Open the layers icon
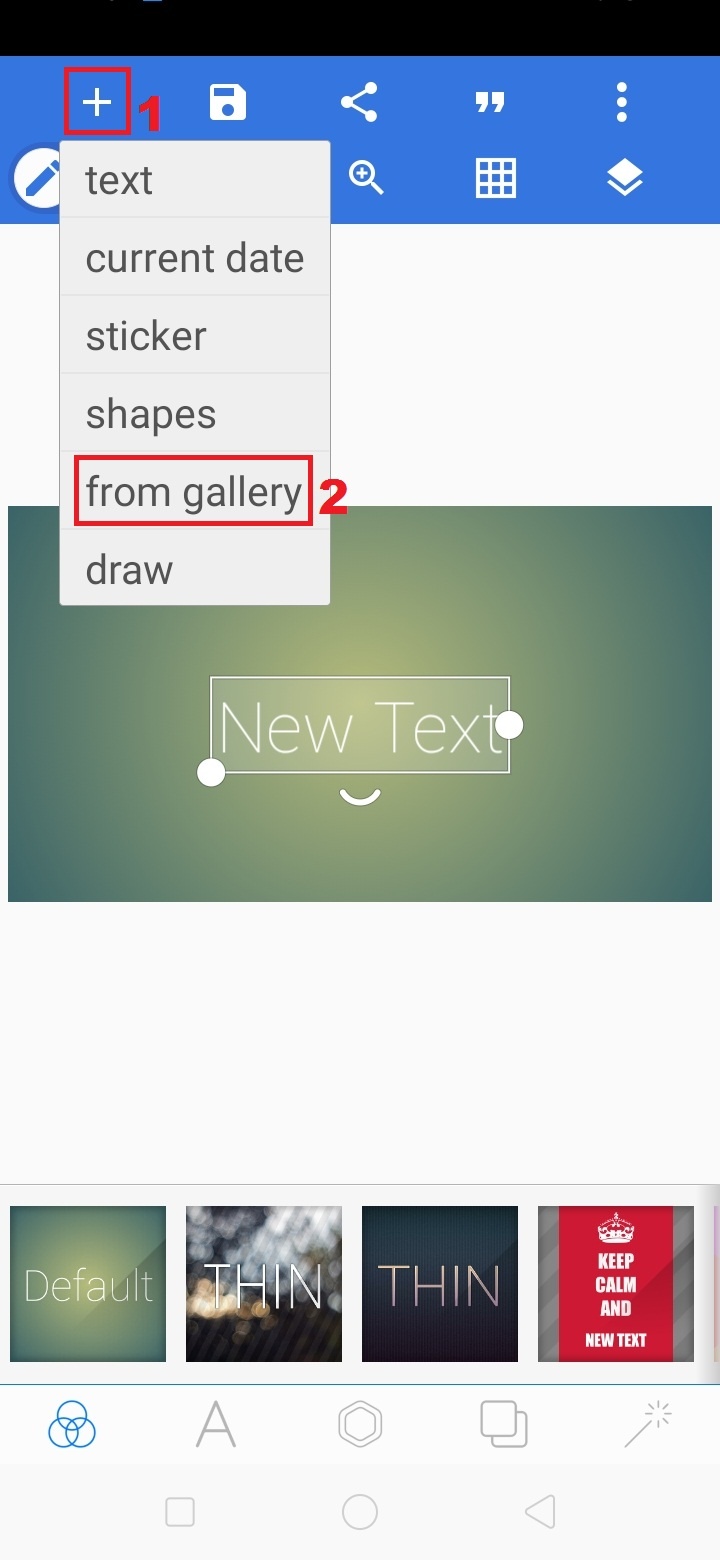Viewport: 720px width, 1560px height. pyautogui.click(x=625, y=178)
